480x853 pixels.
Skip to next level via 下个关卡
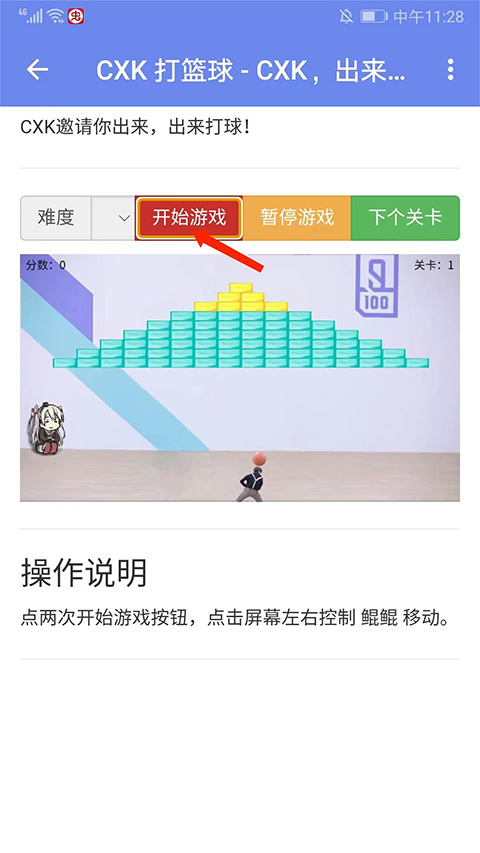tap(405, 218)
